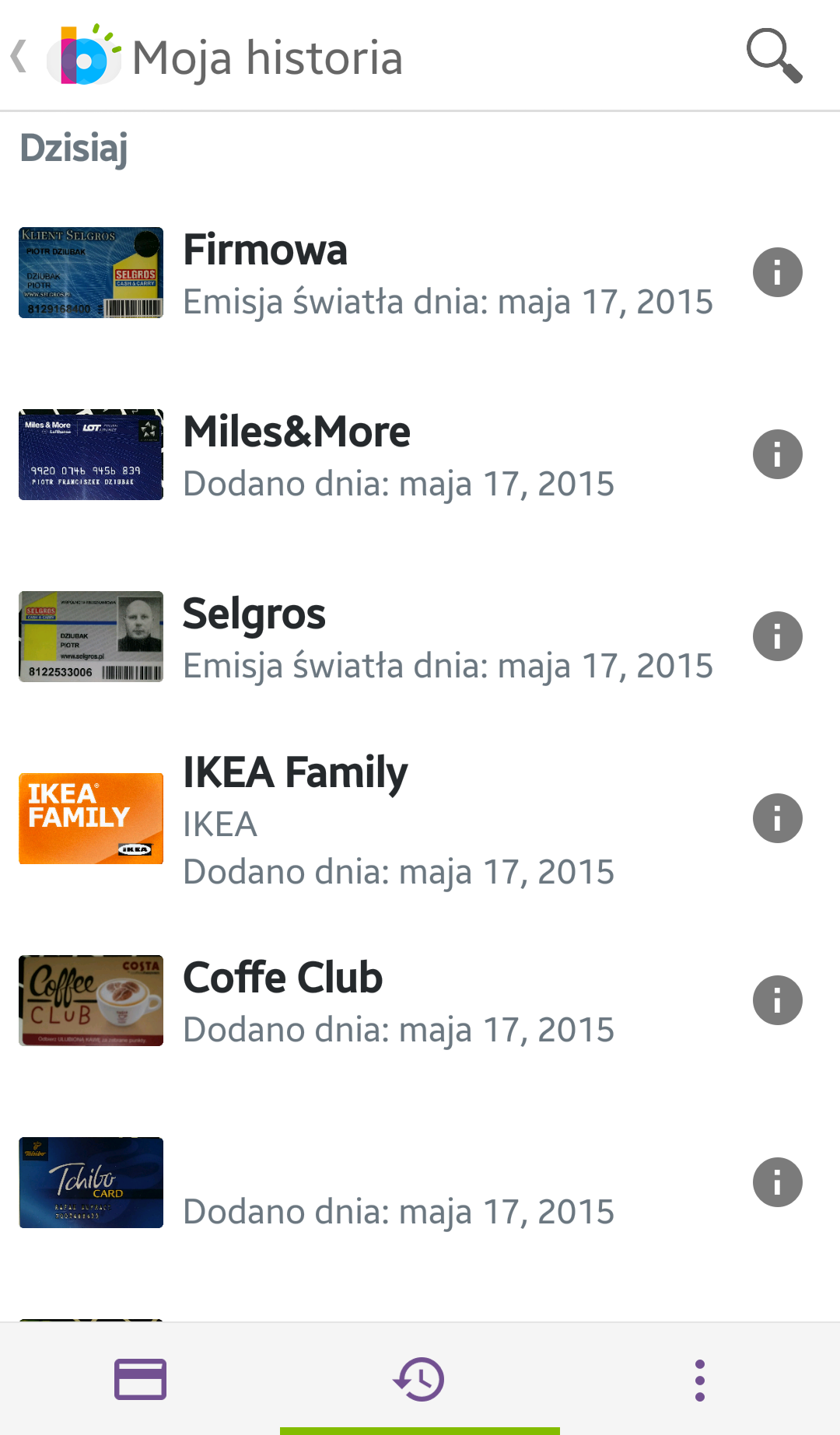Open the IKEA Family orange card image
The image size is (840, 1435).
(90, 817)
